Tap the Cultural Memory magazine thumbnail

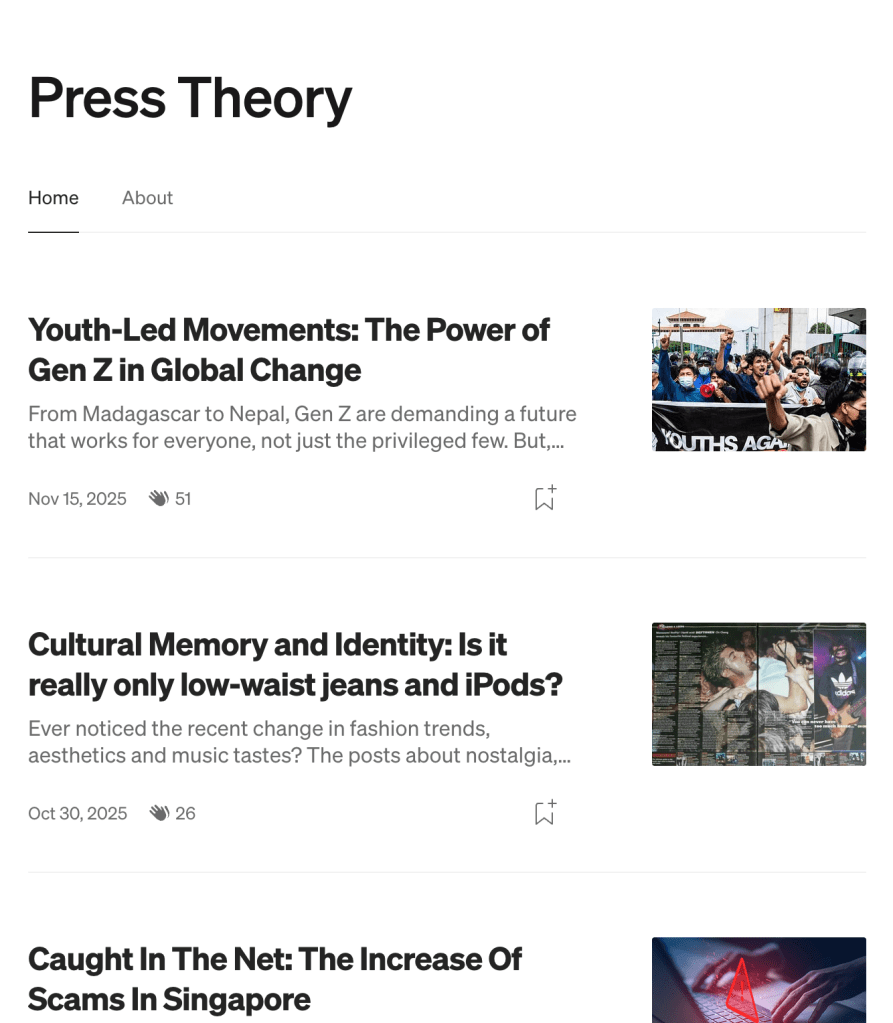click(758, 694)
